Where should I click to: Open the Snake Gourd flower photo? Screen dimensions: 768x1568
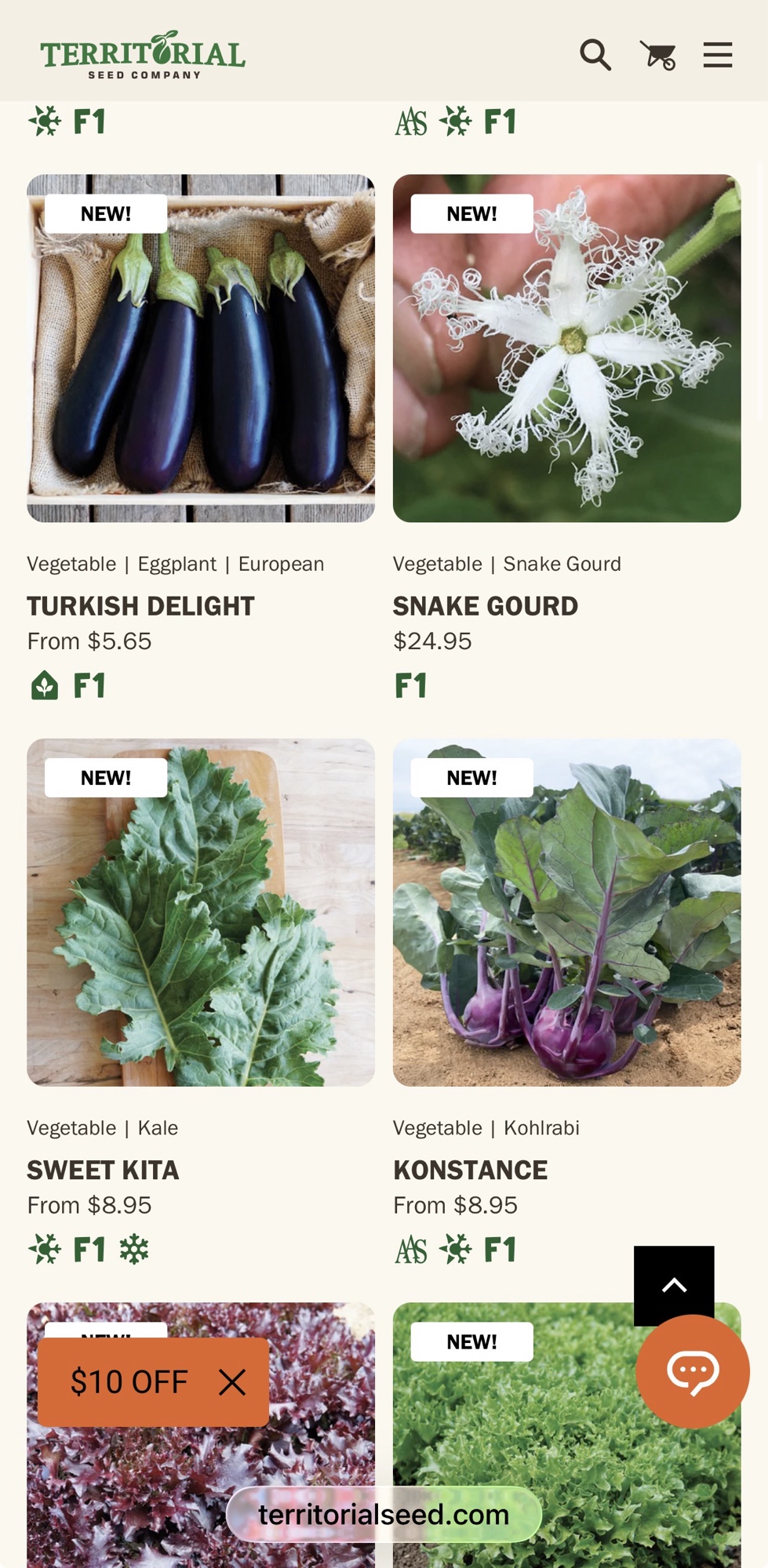[x=566, y=348]
